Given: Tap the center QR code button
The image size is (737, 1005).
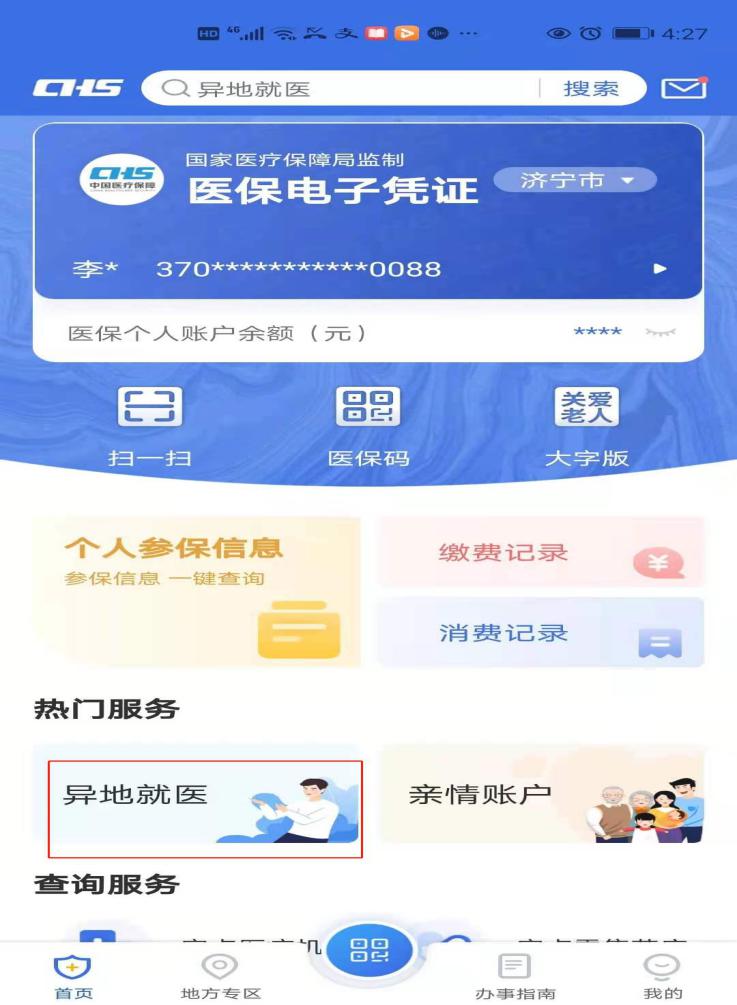Looking at the screenshot, I should pyautogui.click(x=368, y=951).
